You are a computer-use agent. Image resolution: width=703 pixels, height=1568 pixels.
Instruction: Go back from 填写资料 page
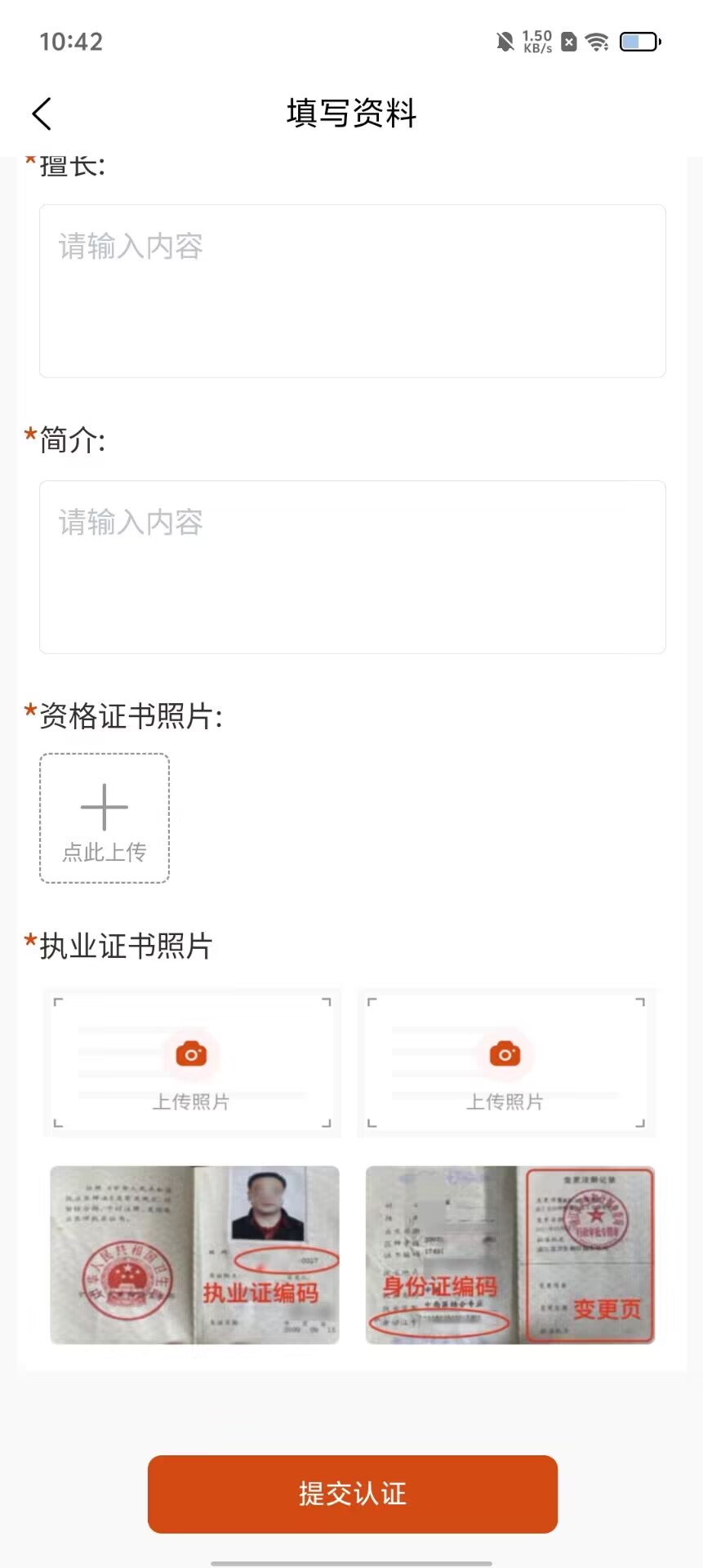[42, 114]
